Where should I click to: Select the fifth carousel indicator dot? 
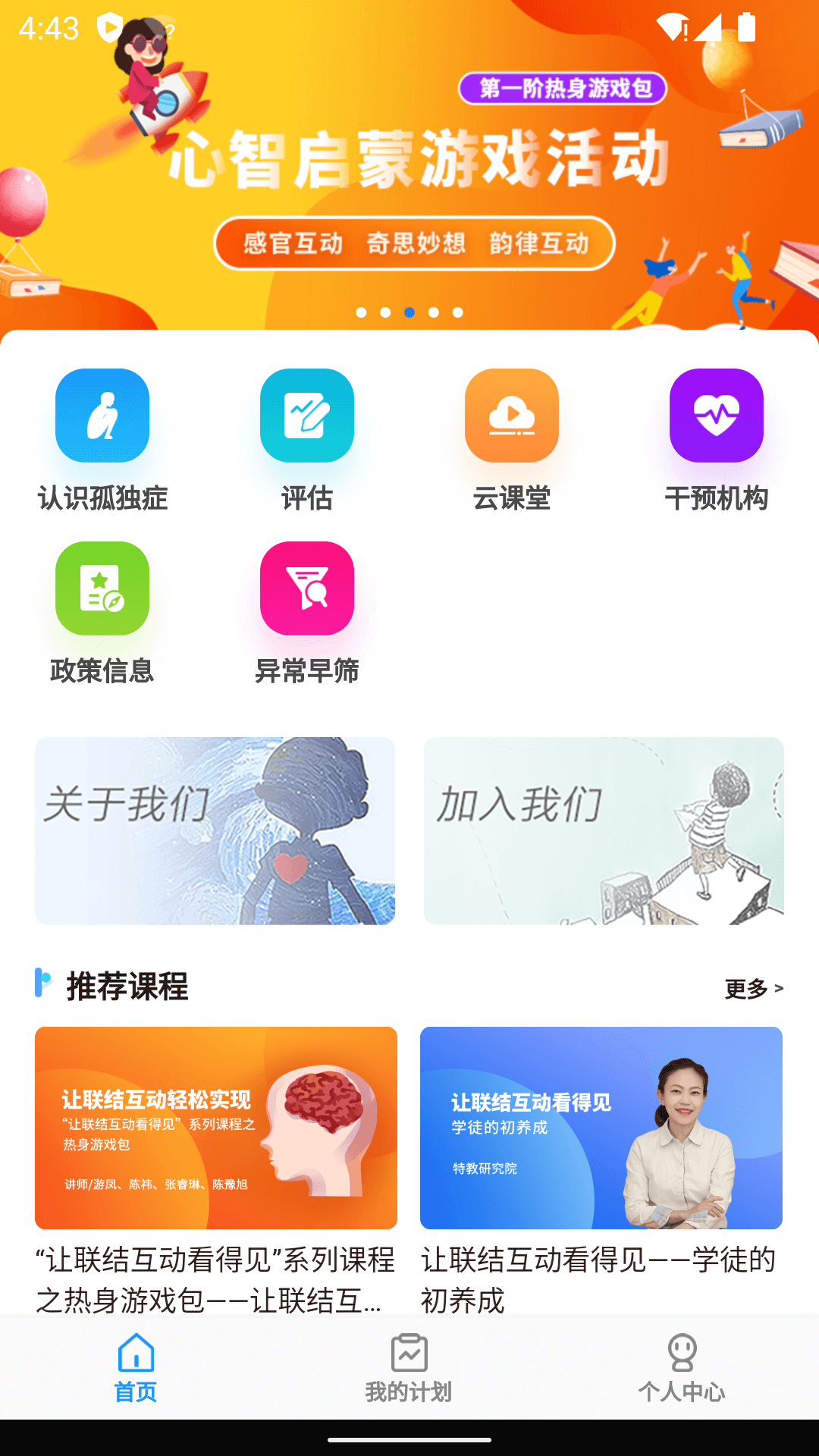457,311
